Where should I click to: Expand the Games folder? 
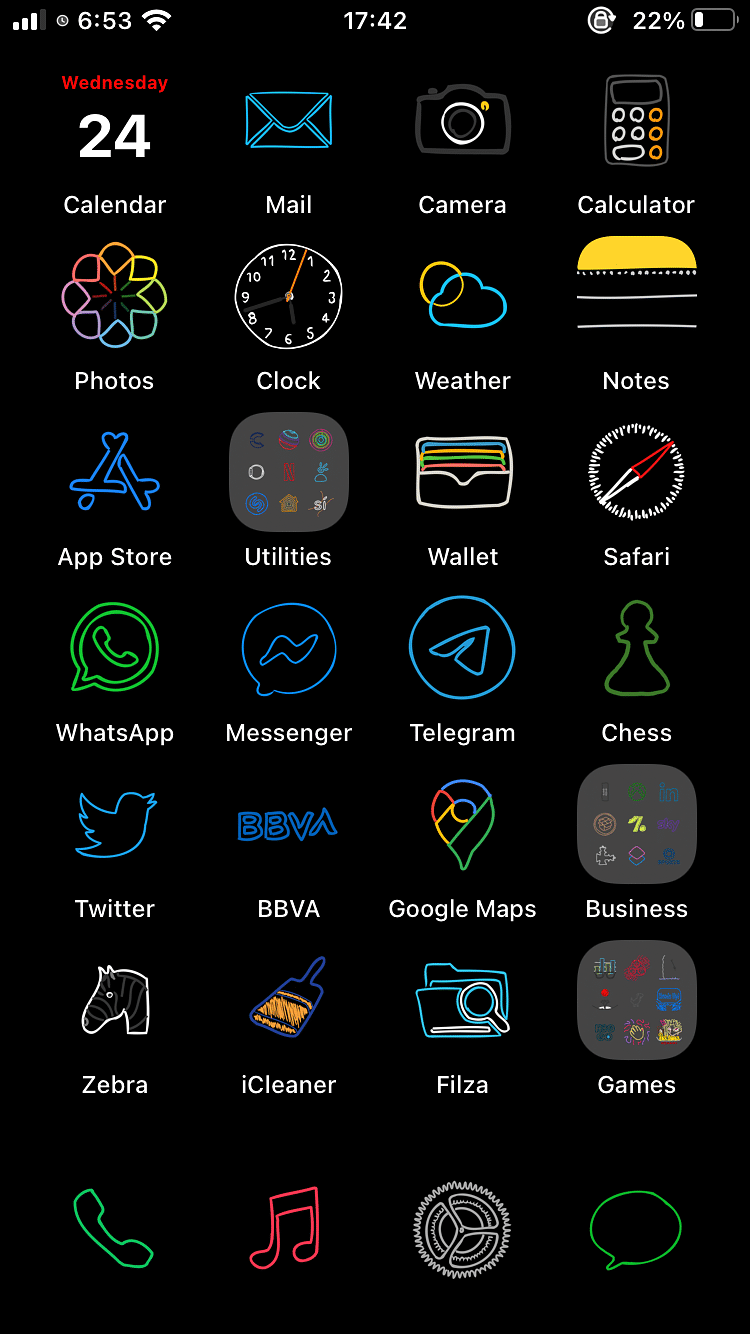point(636,1000)
